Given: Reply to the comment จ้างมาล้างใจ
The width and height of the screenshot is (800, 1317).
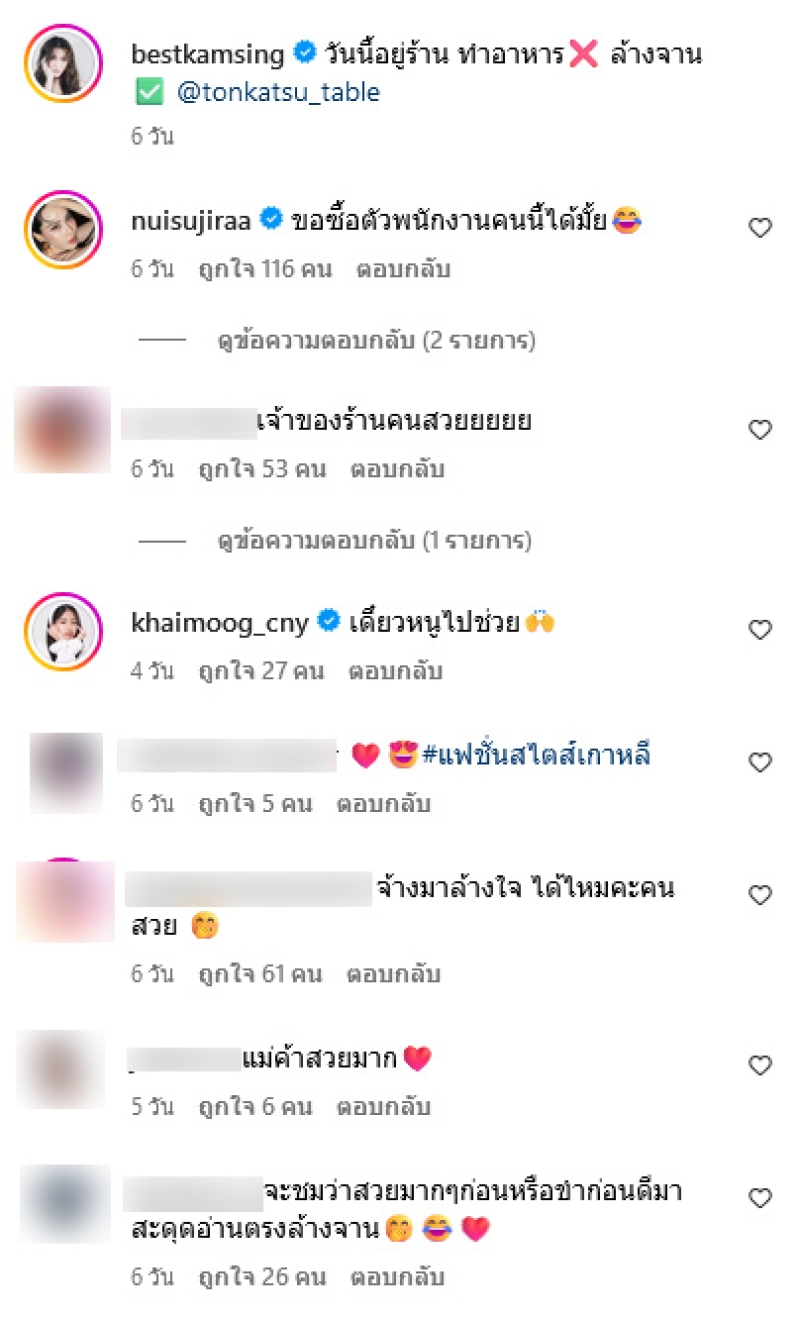Looking at the screenshot, I should pos(394,973).
